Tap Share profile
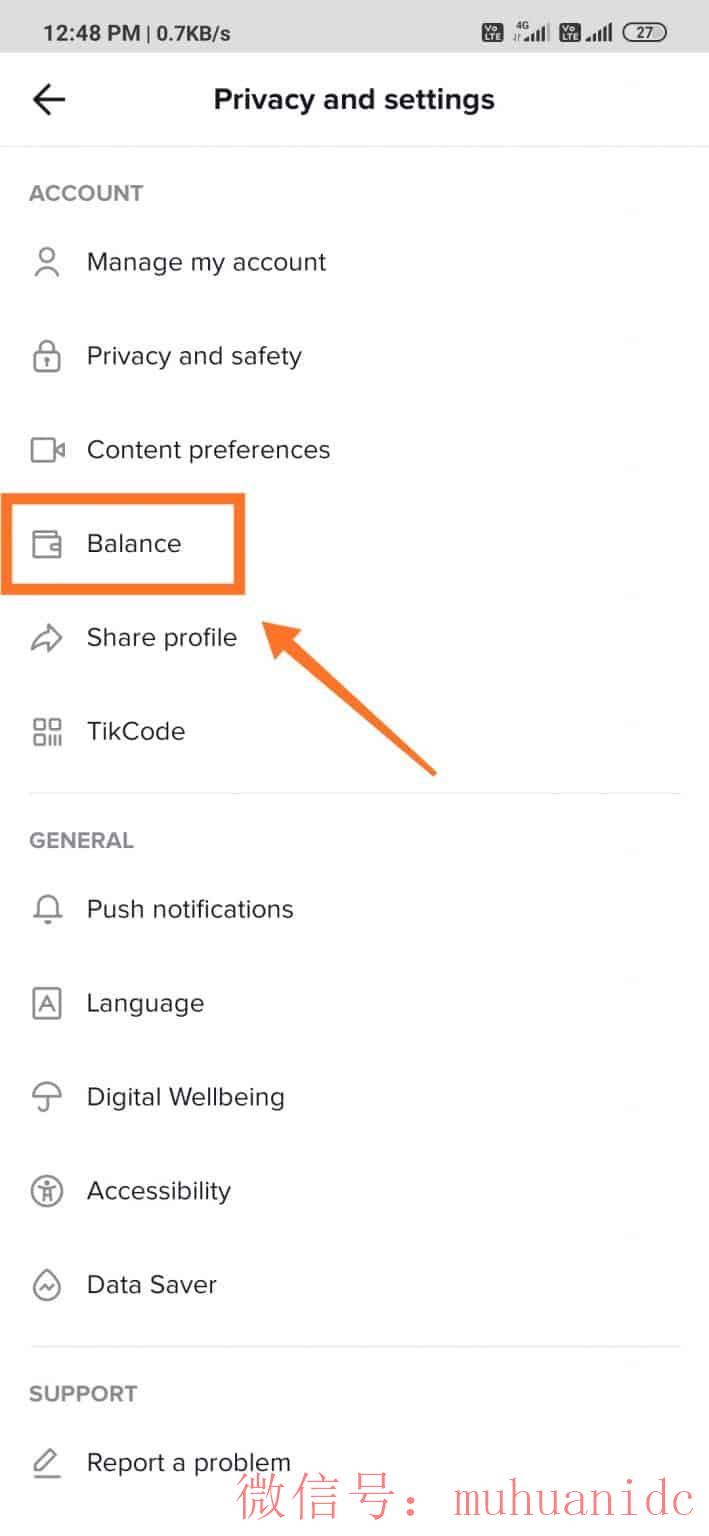The image size is (709, 1536). pos(161,638)
